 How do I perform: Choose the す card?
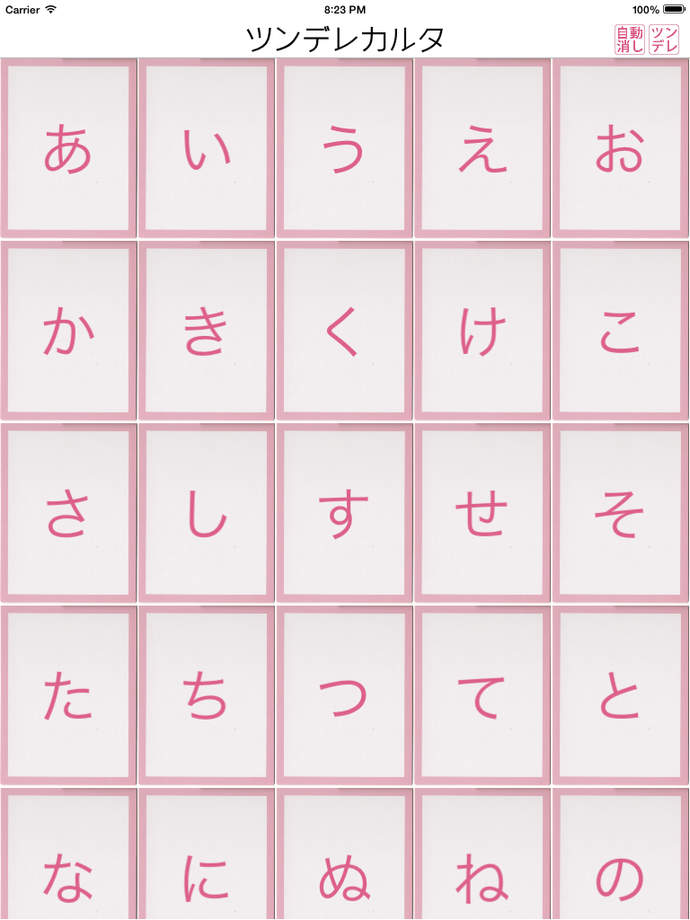(344, 513)
